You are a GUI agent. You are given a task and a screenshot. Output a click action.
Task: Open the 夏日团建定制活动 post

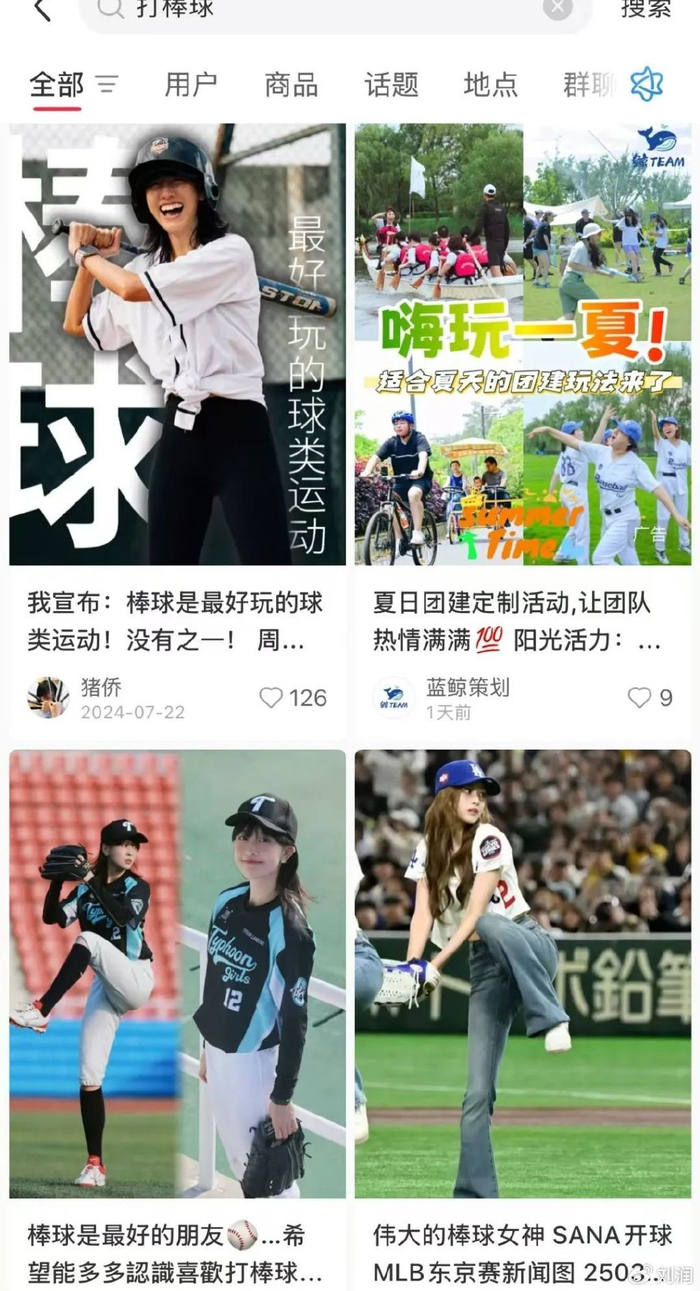(x=522, y=345)
